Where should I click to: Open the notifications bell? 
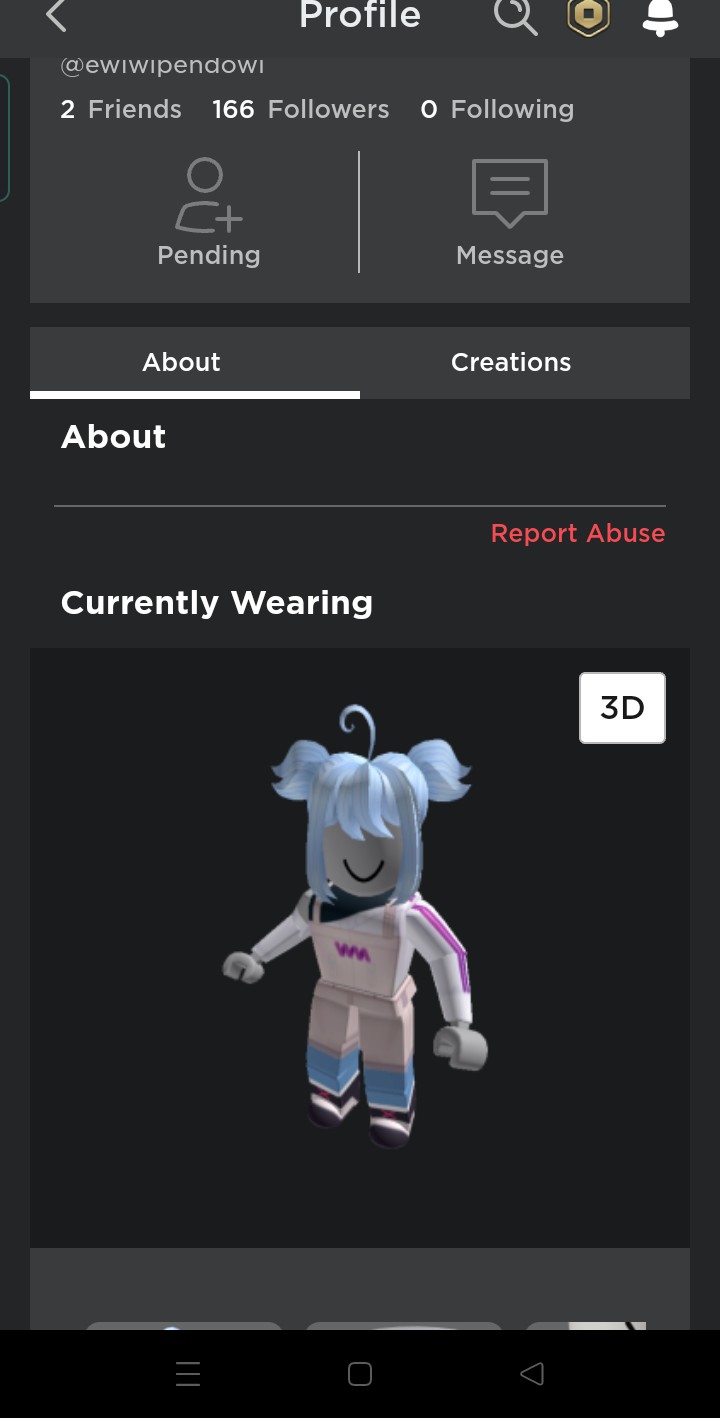[x=660, y=16]
